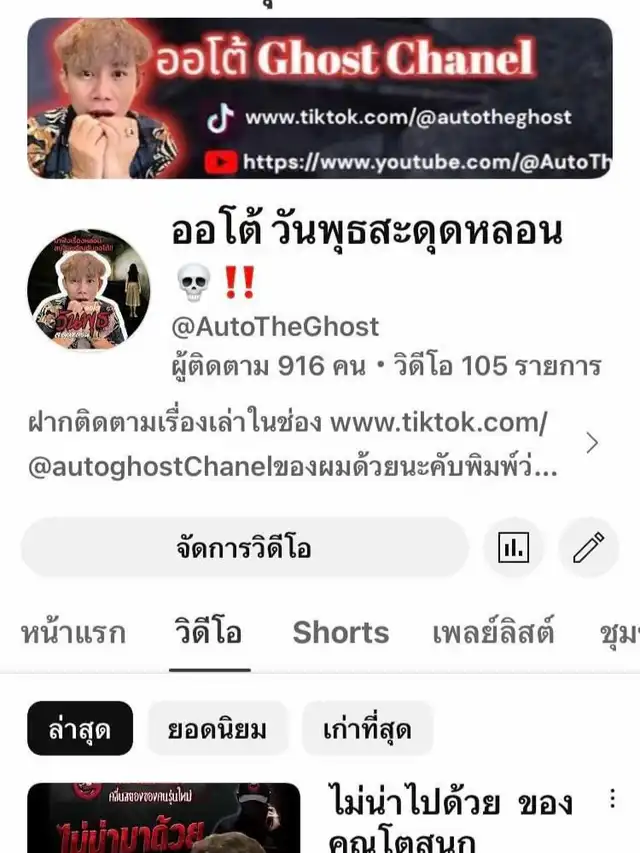Select the เก่าที่สุด filter chip
Image resolution: width=640 pixels, height=853 pixels.
(367, 729)
